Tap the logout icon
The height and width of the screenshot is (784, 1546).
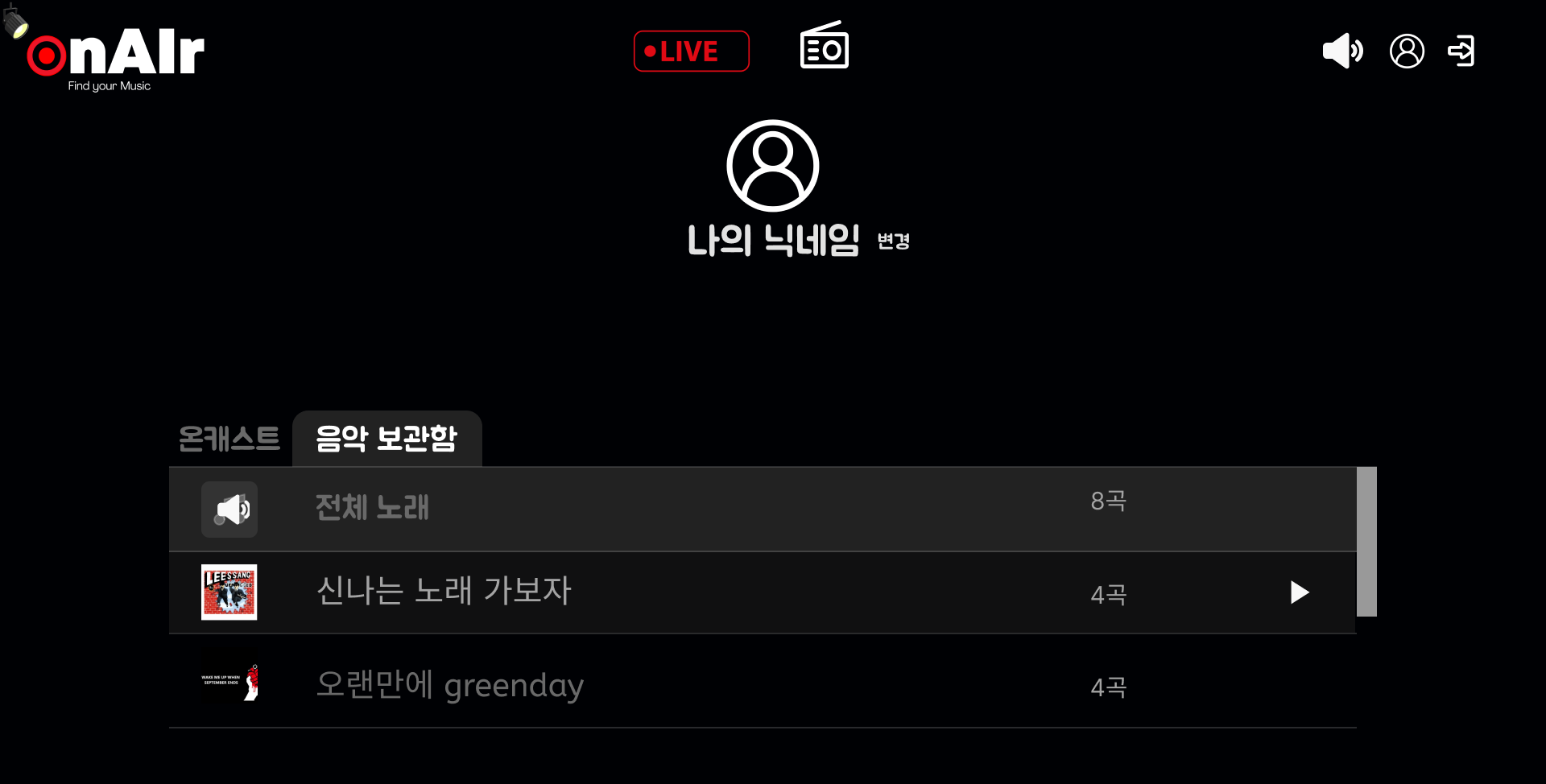(1461, 52)
